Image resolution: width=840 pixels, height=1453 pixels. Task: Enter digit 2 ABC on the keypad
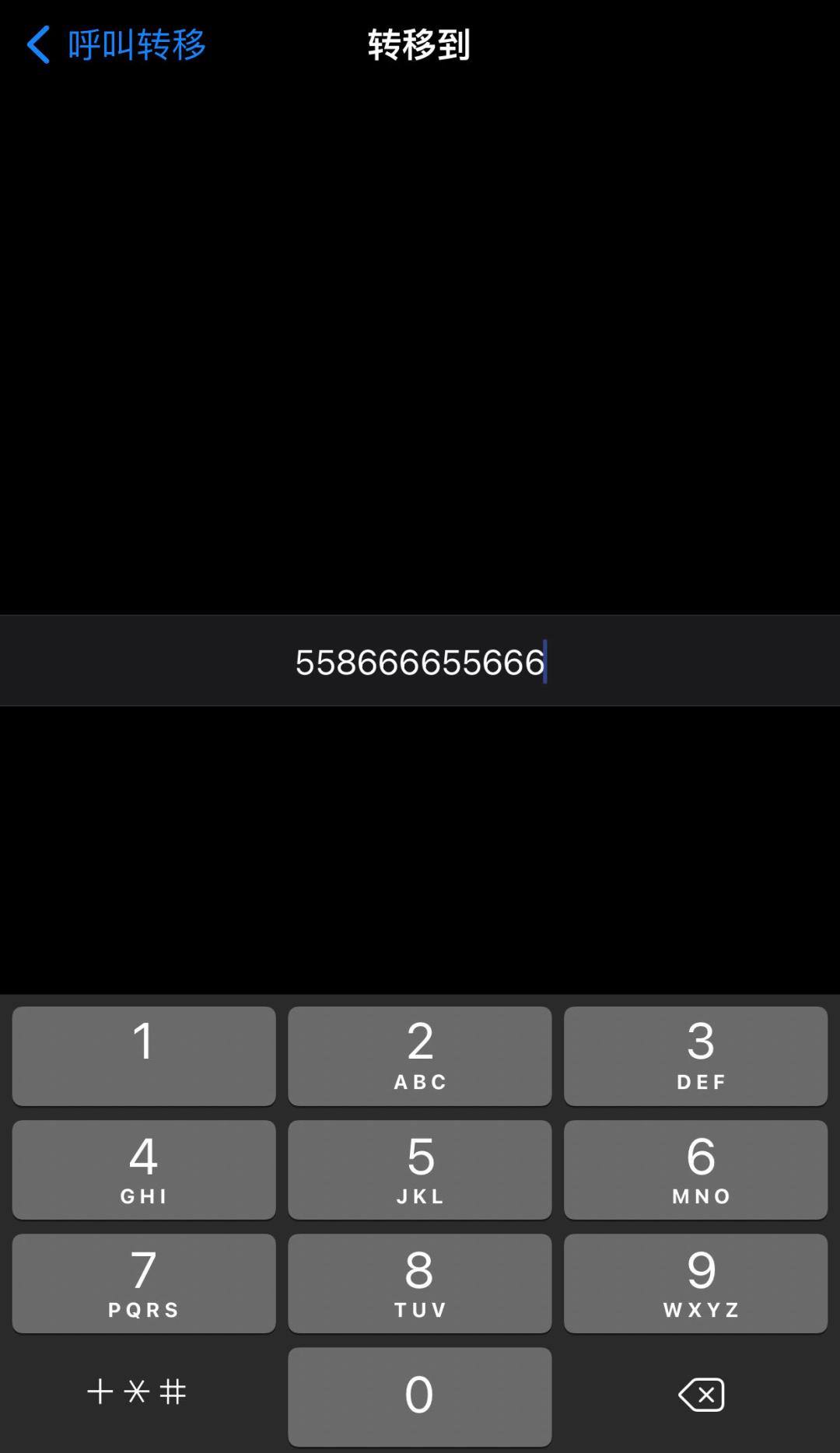click(420, 1056)
